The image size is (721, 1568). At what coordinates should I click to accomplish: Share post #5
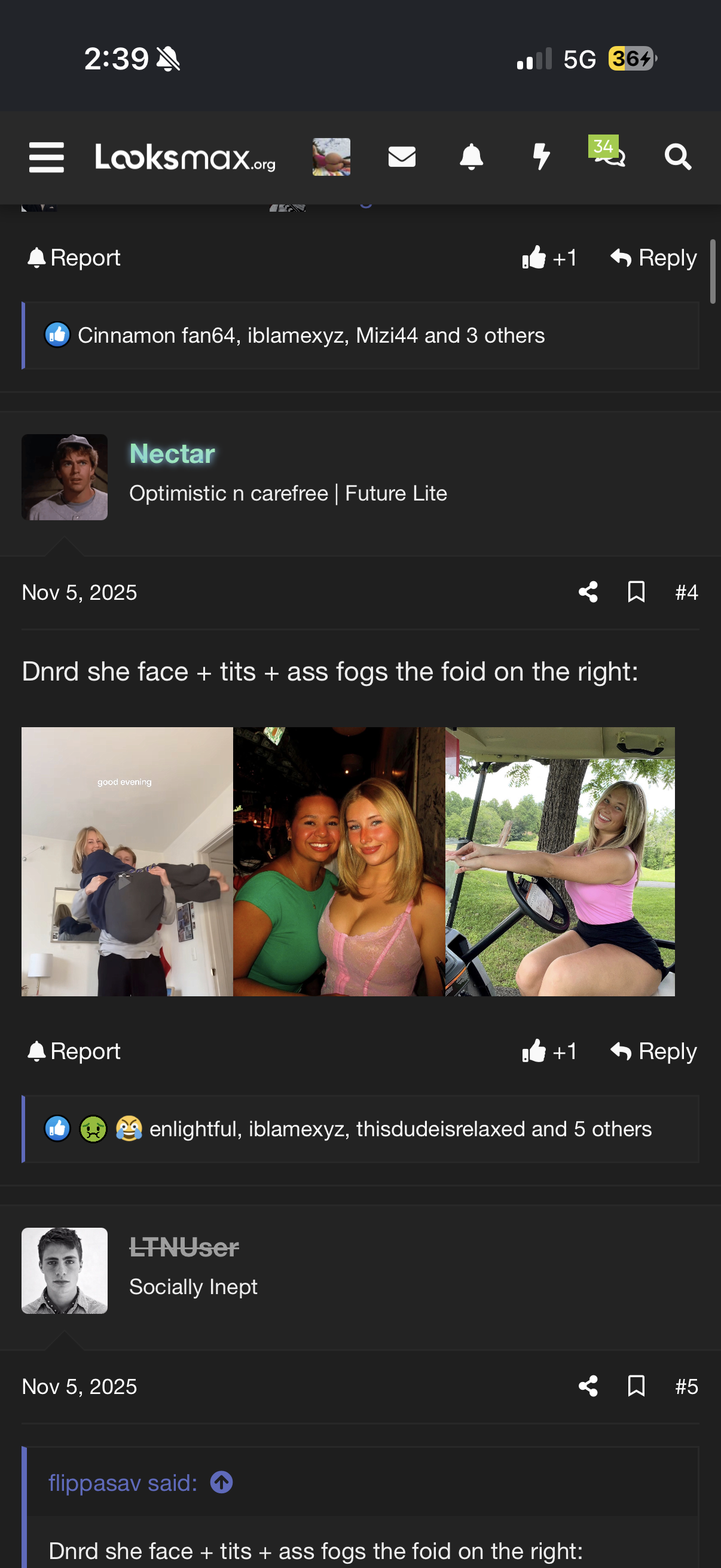tap(588, 1386)
